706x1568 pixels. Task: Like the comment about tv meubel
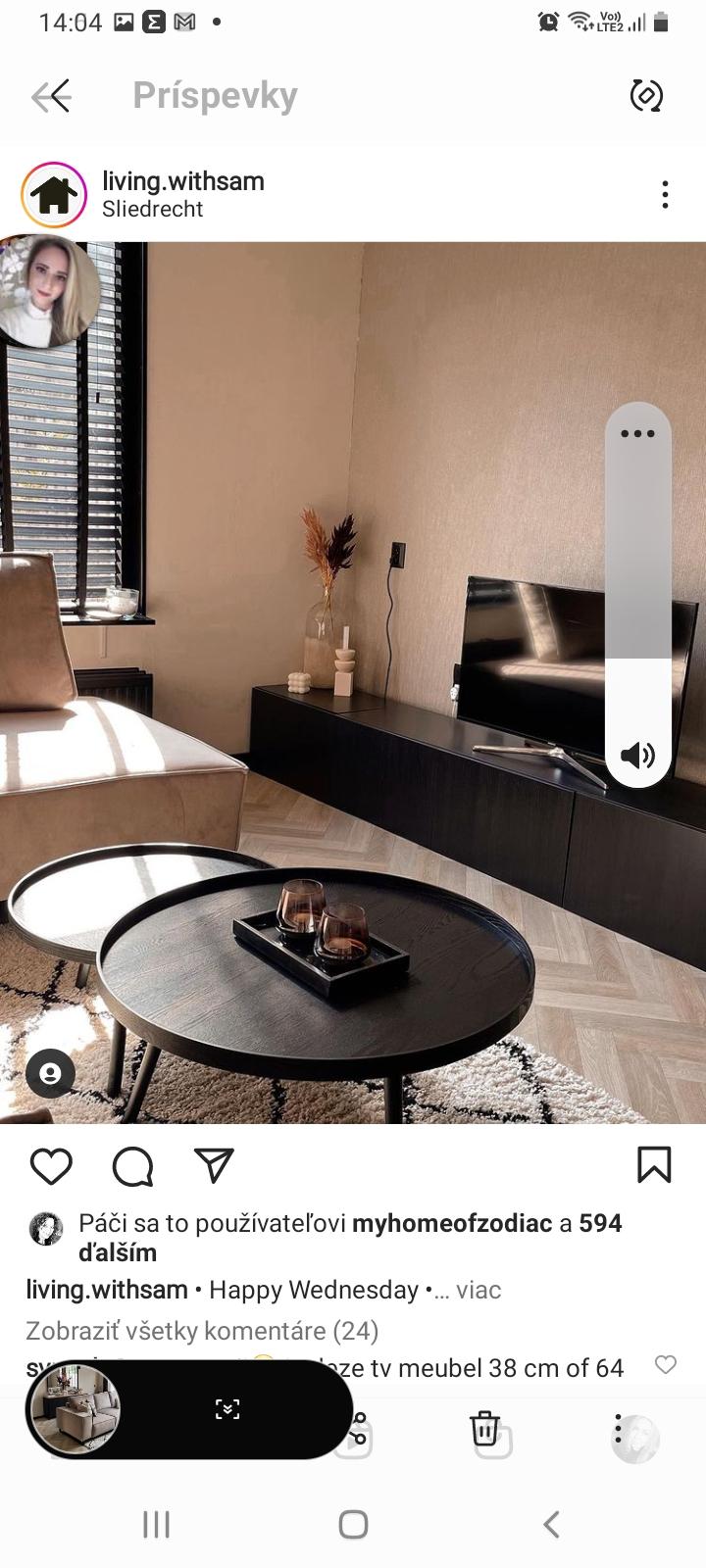click(x=665, y=1364)
